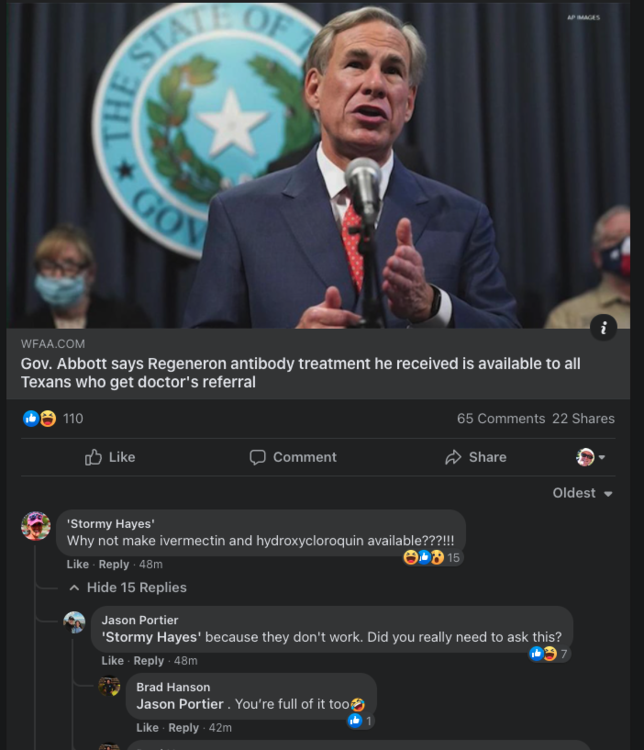See who reacted to the post

(56, 418)
